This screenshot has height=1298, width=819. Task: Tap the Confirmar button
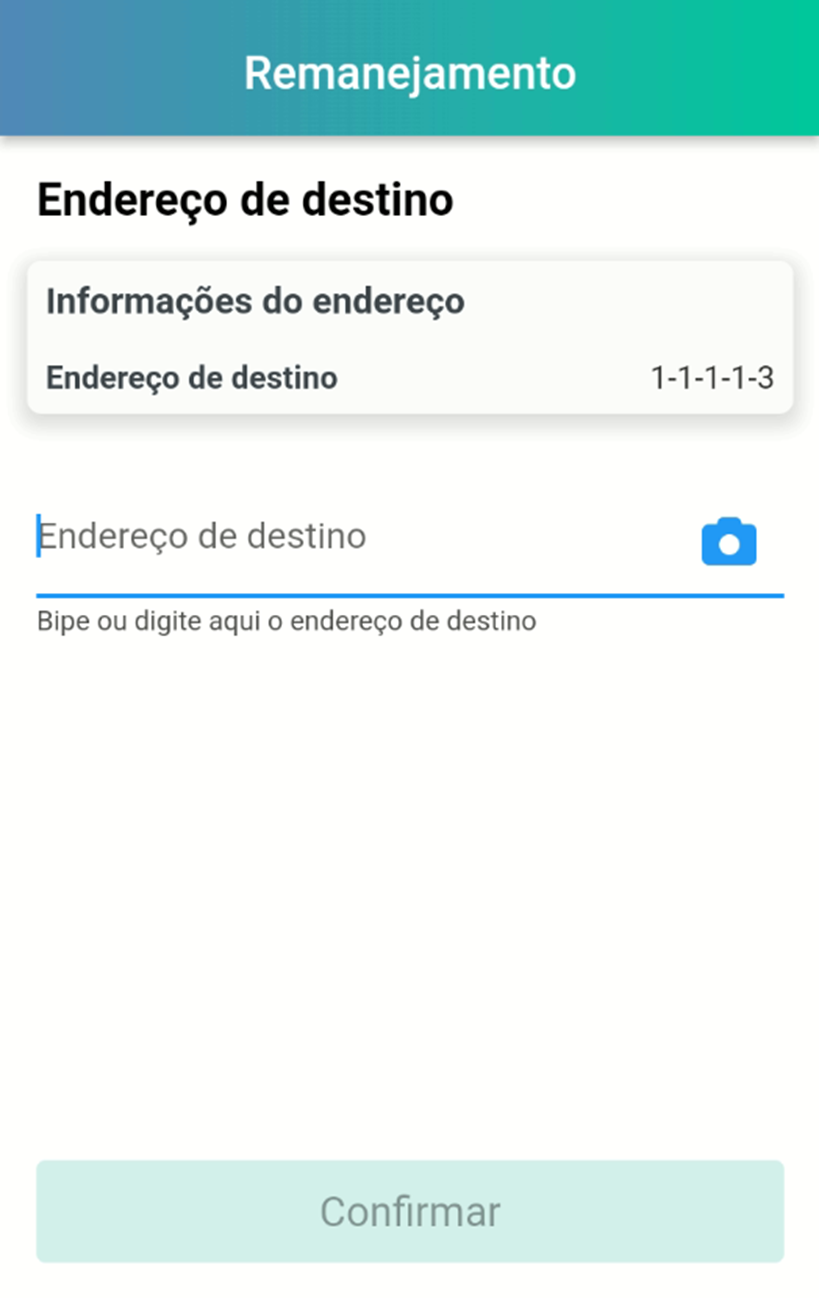point(410,1211)
